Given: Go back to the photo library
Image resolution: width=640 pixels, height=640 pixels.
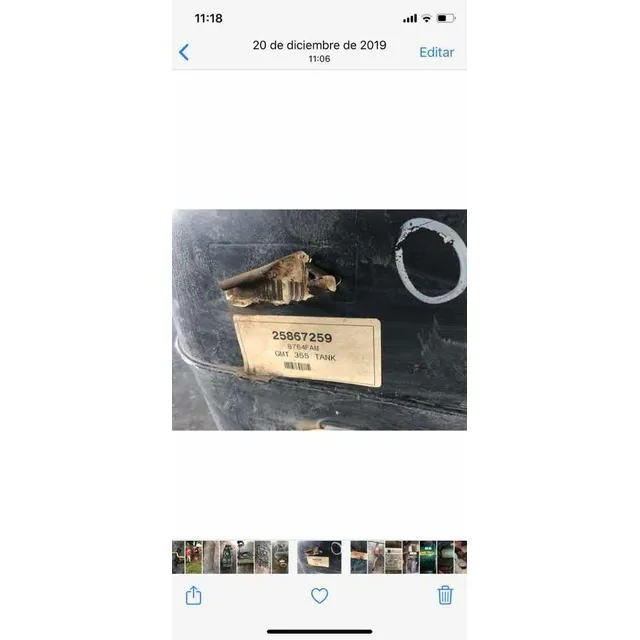Looking at the screenshot, I should tap(184, 52).
